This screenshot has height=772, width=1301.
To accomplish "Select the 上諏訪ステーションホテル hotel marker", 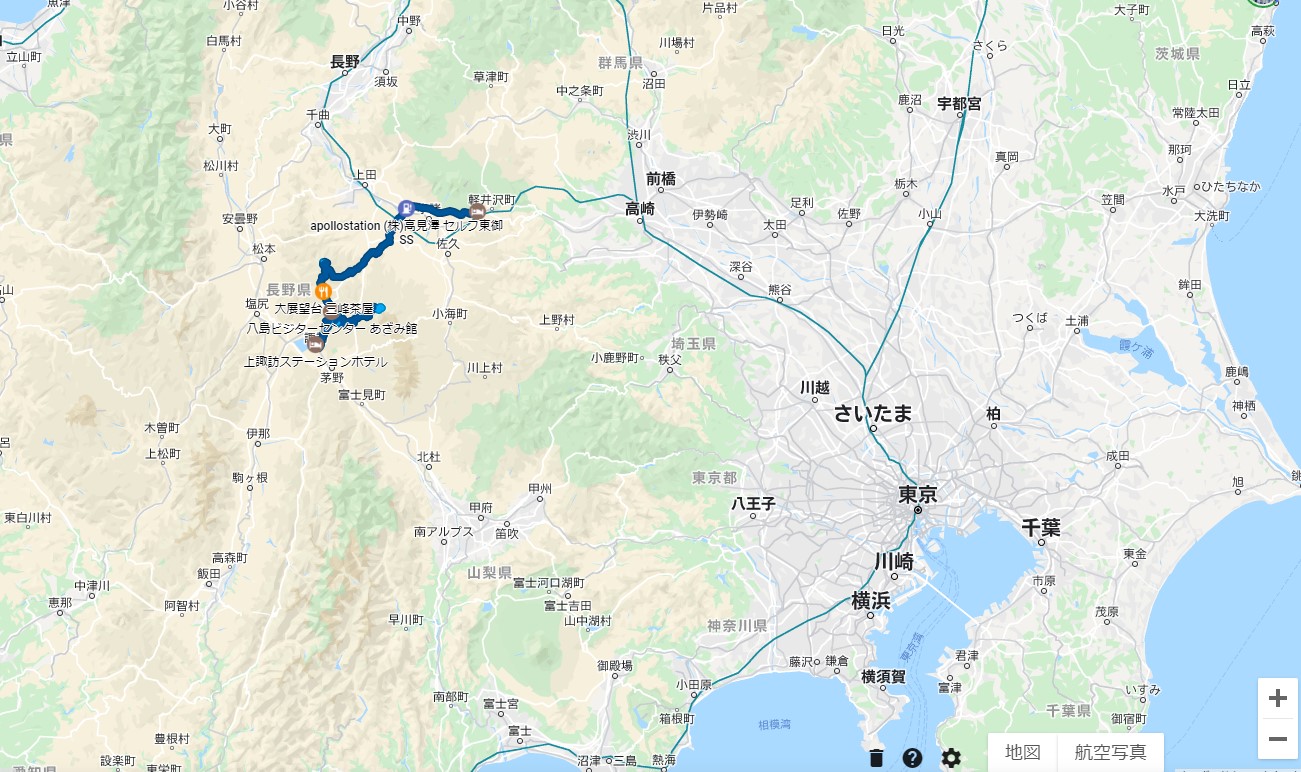I will pos(316,343).
